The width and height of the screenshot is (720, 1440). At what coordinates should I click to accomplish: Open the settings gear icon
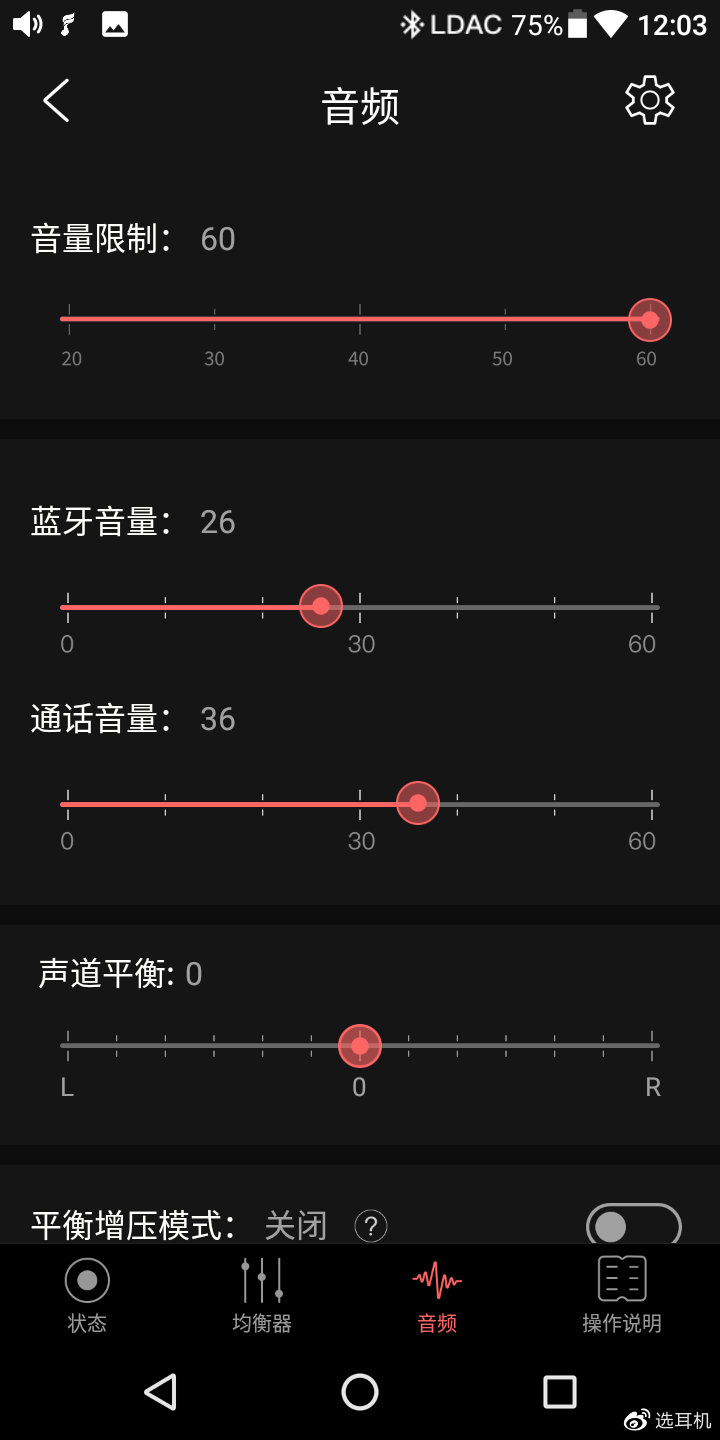649,100
